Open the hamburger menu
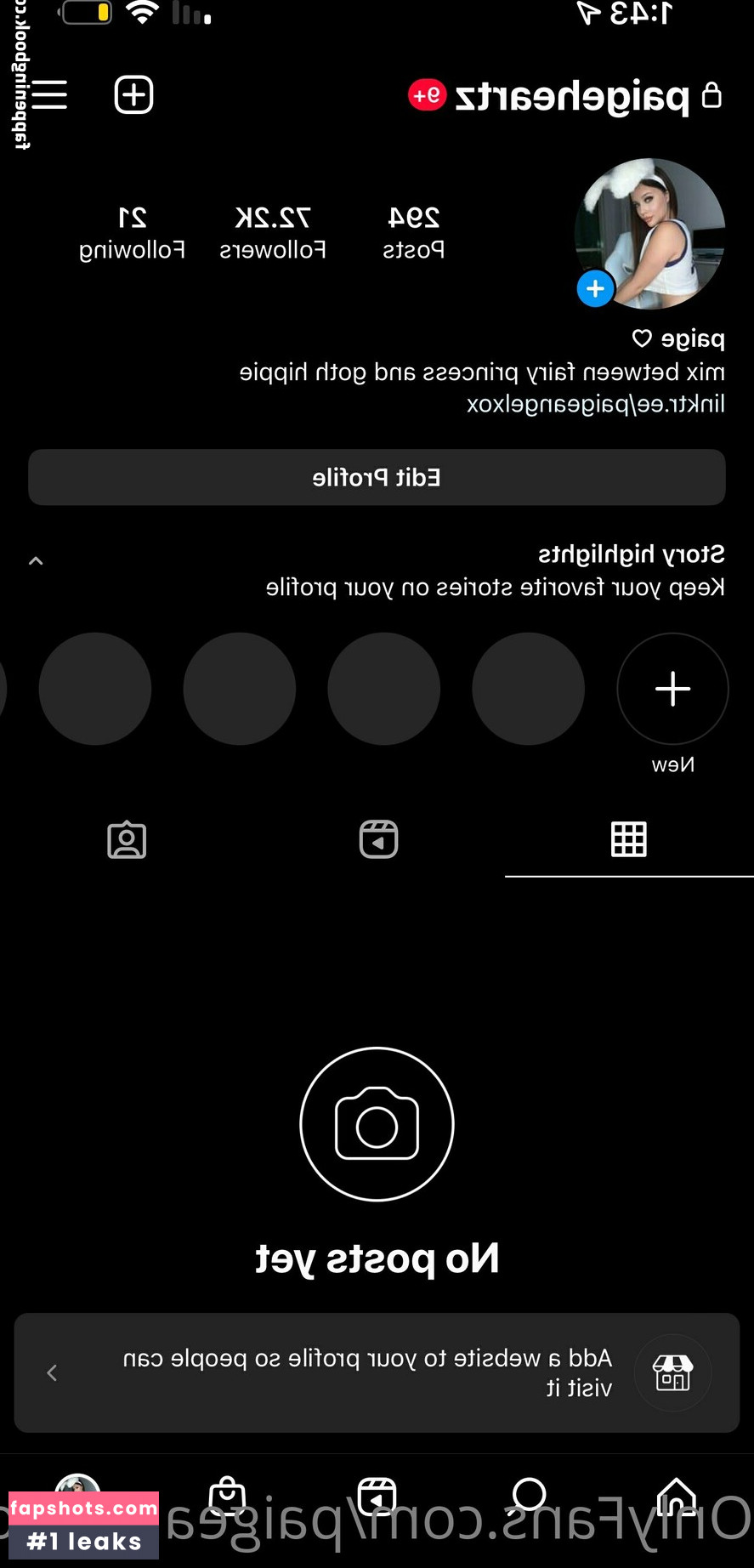Screen dimensions: 754x1568 click(49, 94)
